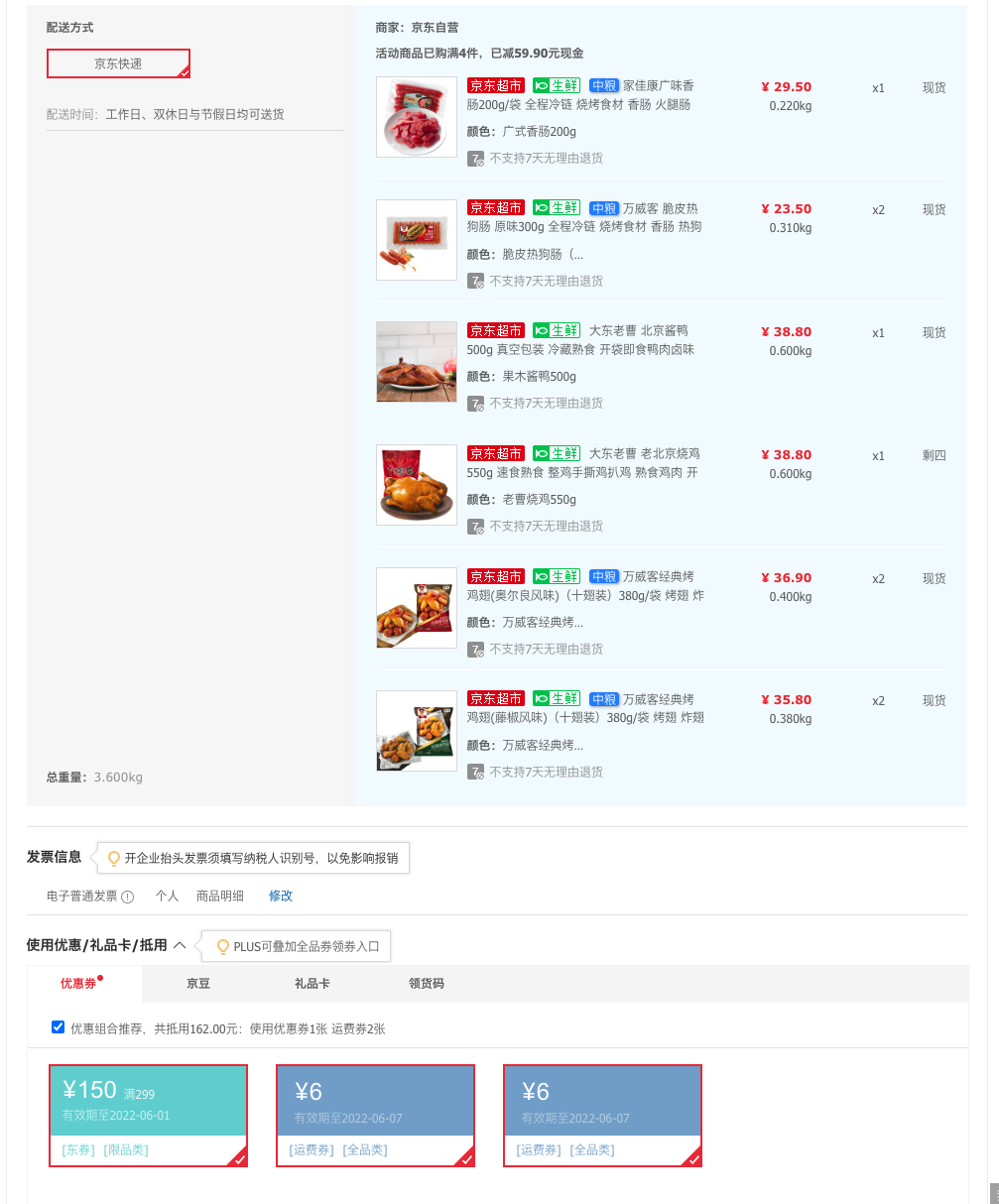Open the 家佳康广味香肠 product image

pyautogui.click(x=417, y=117)
